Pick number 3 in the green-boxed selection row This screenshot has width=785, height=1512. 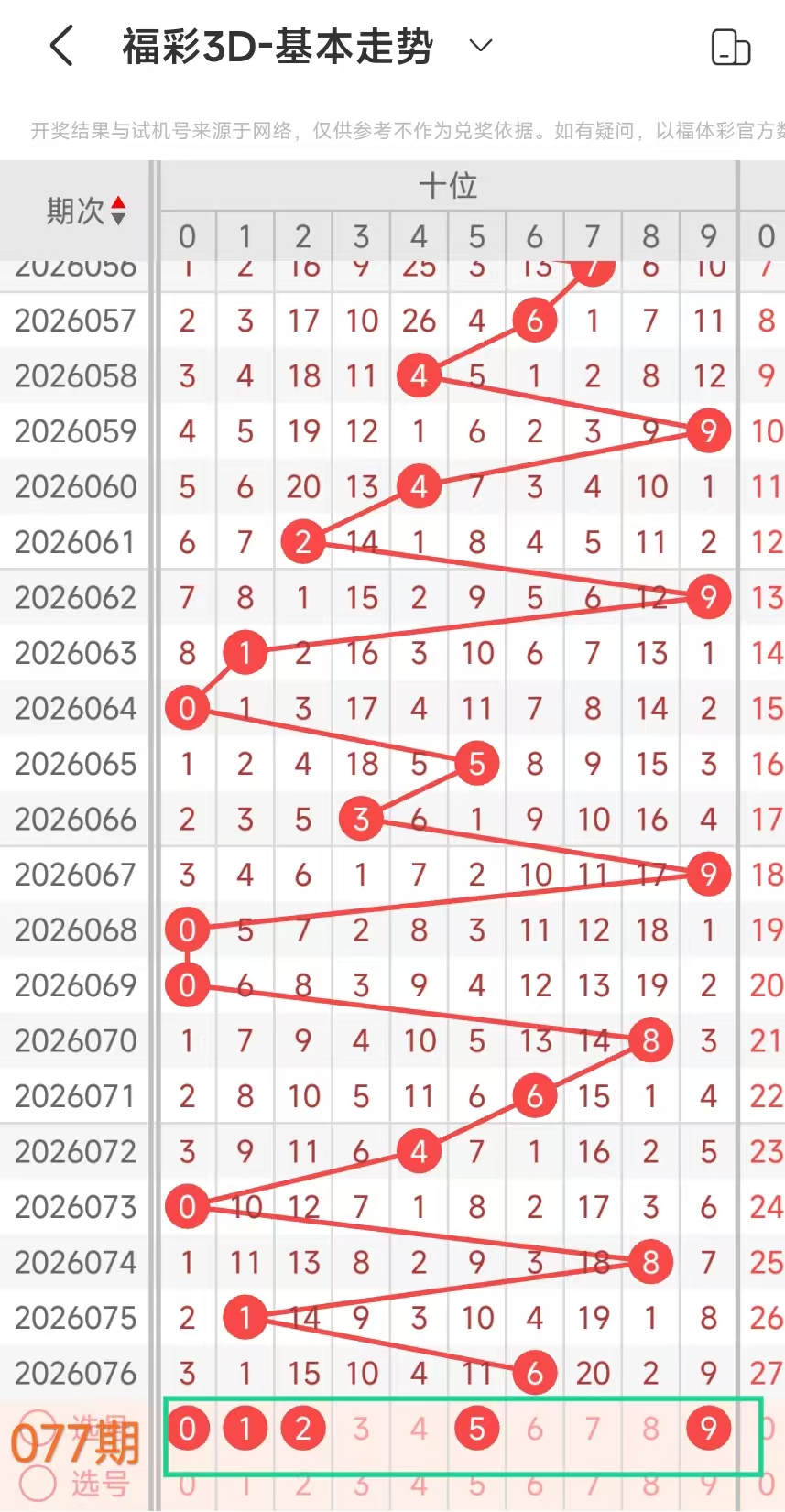[x=361, y=1428]
